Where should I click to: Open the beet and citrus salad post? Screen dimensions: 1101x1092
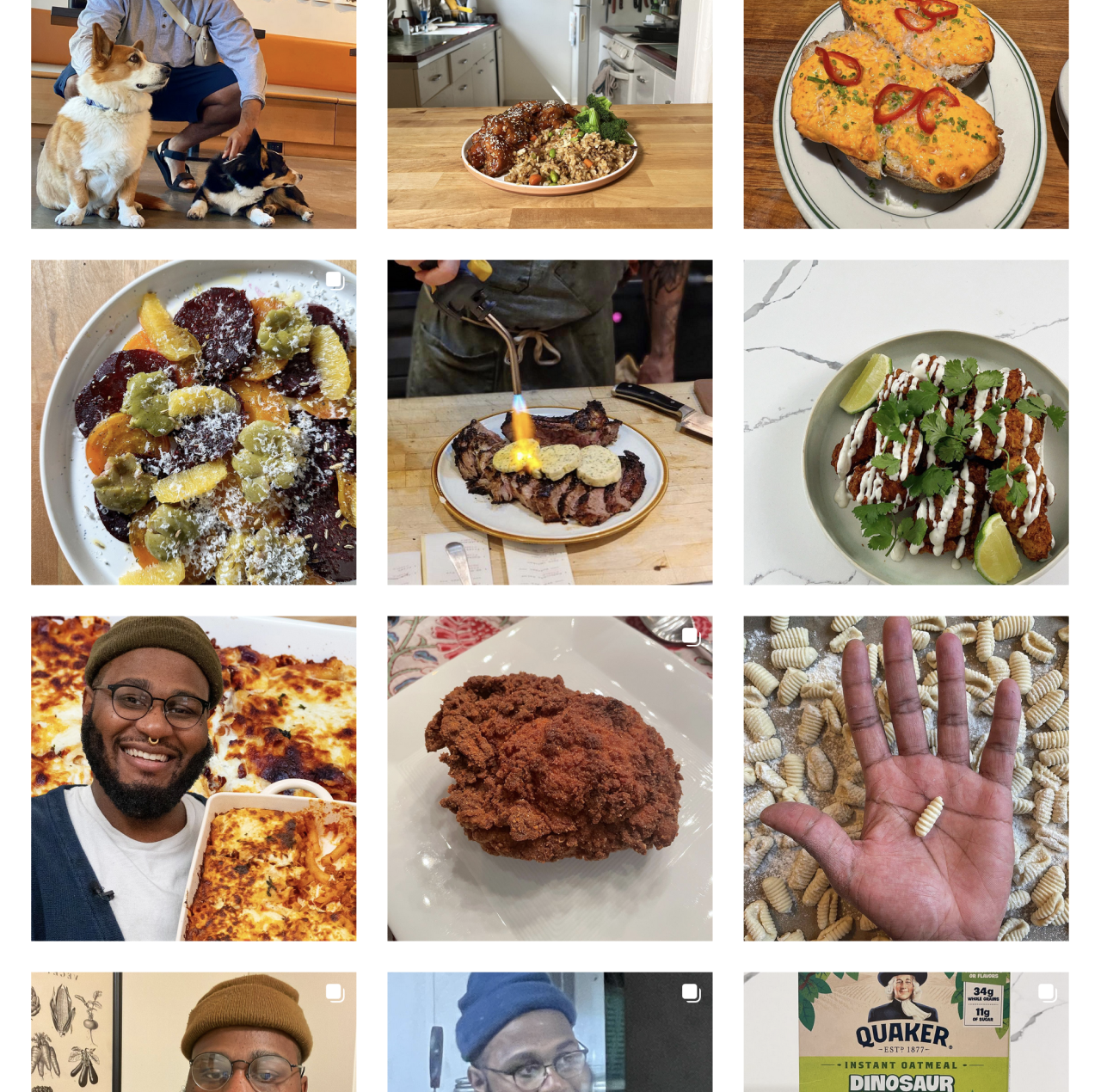pos(194,422)
